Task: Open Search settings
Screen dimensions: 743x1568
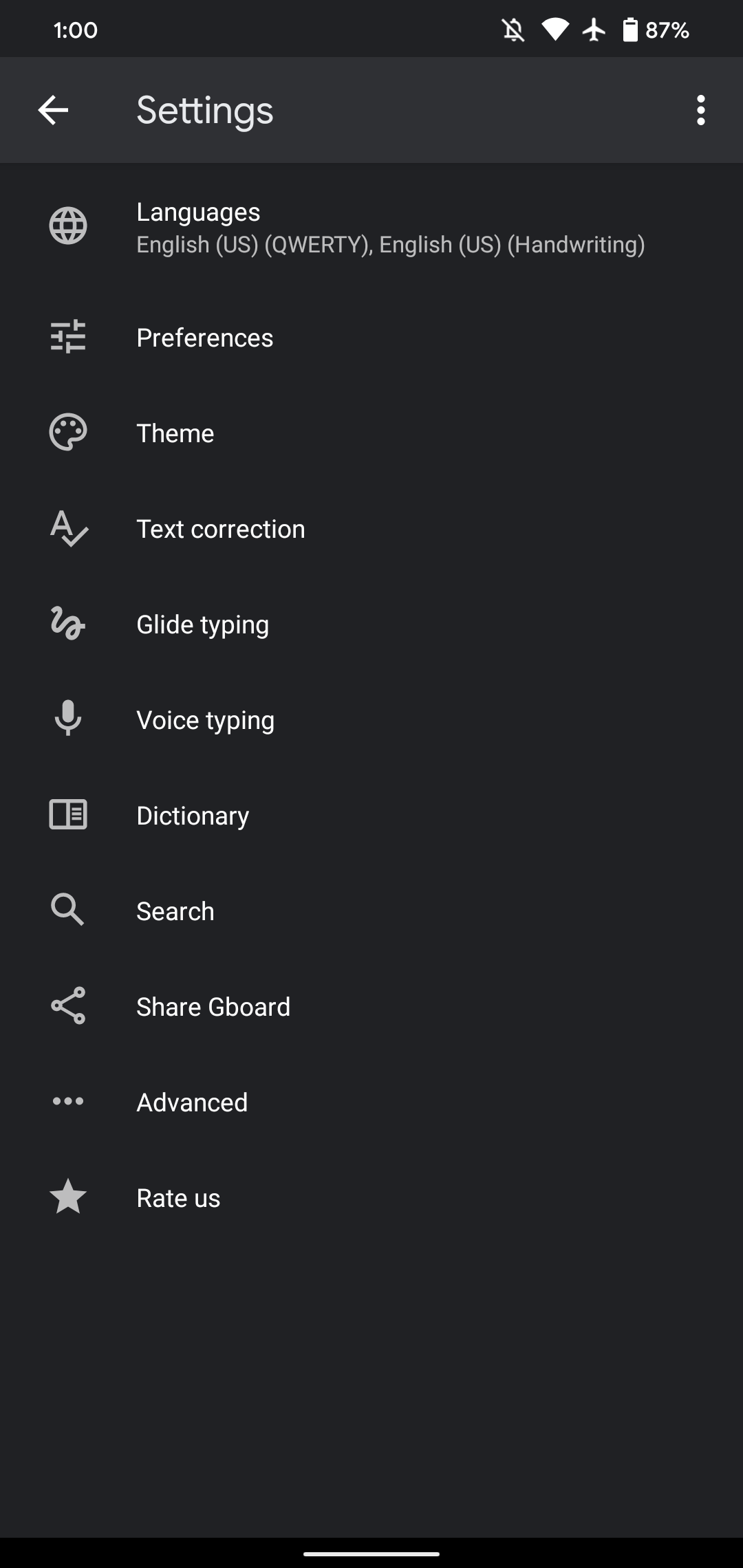Action: point(371,911)
